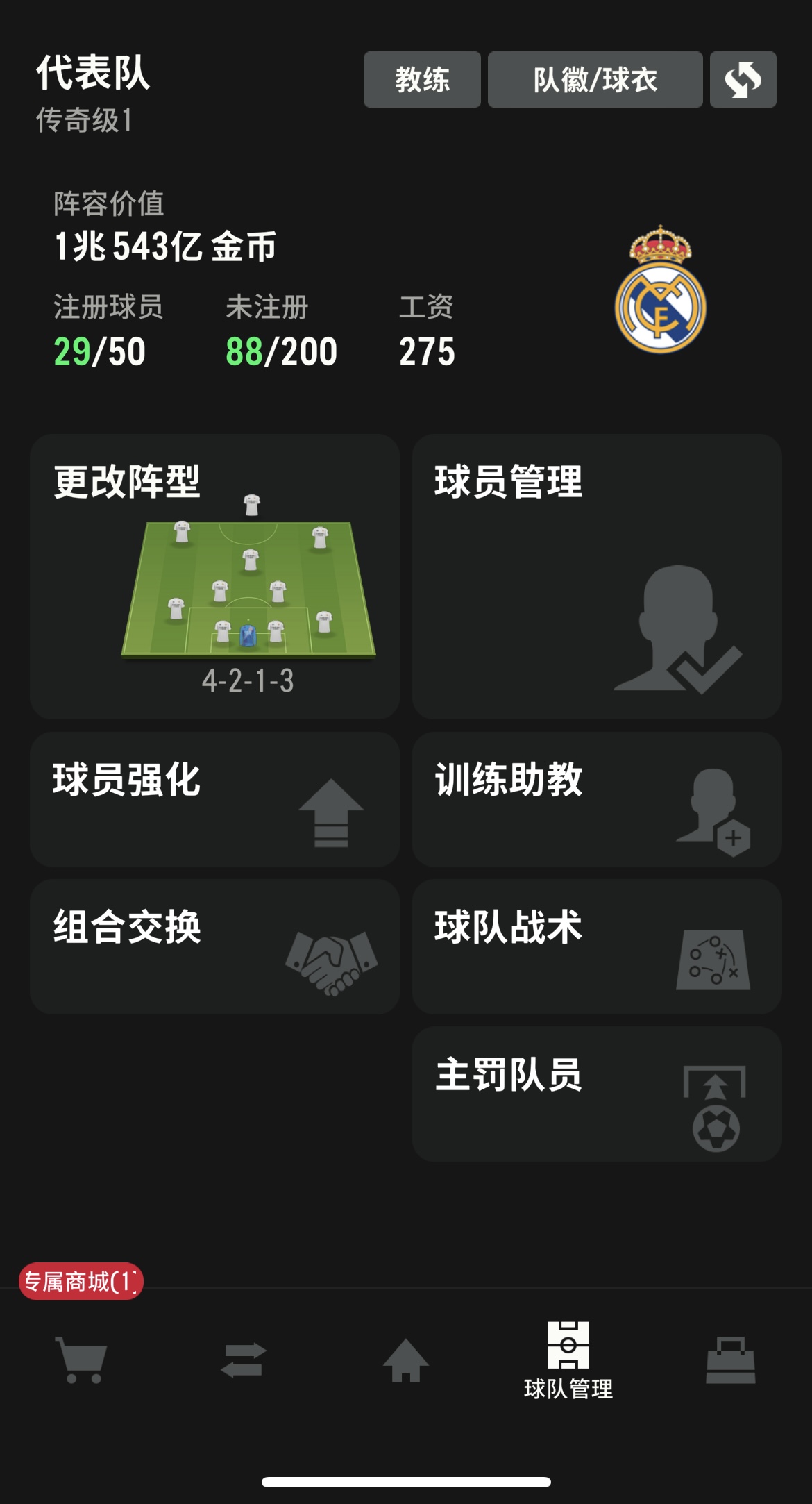Open 组合交换 combination exchange
This screenshot has width=812, height=1504.
(214, 946)
